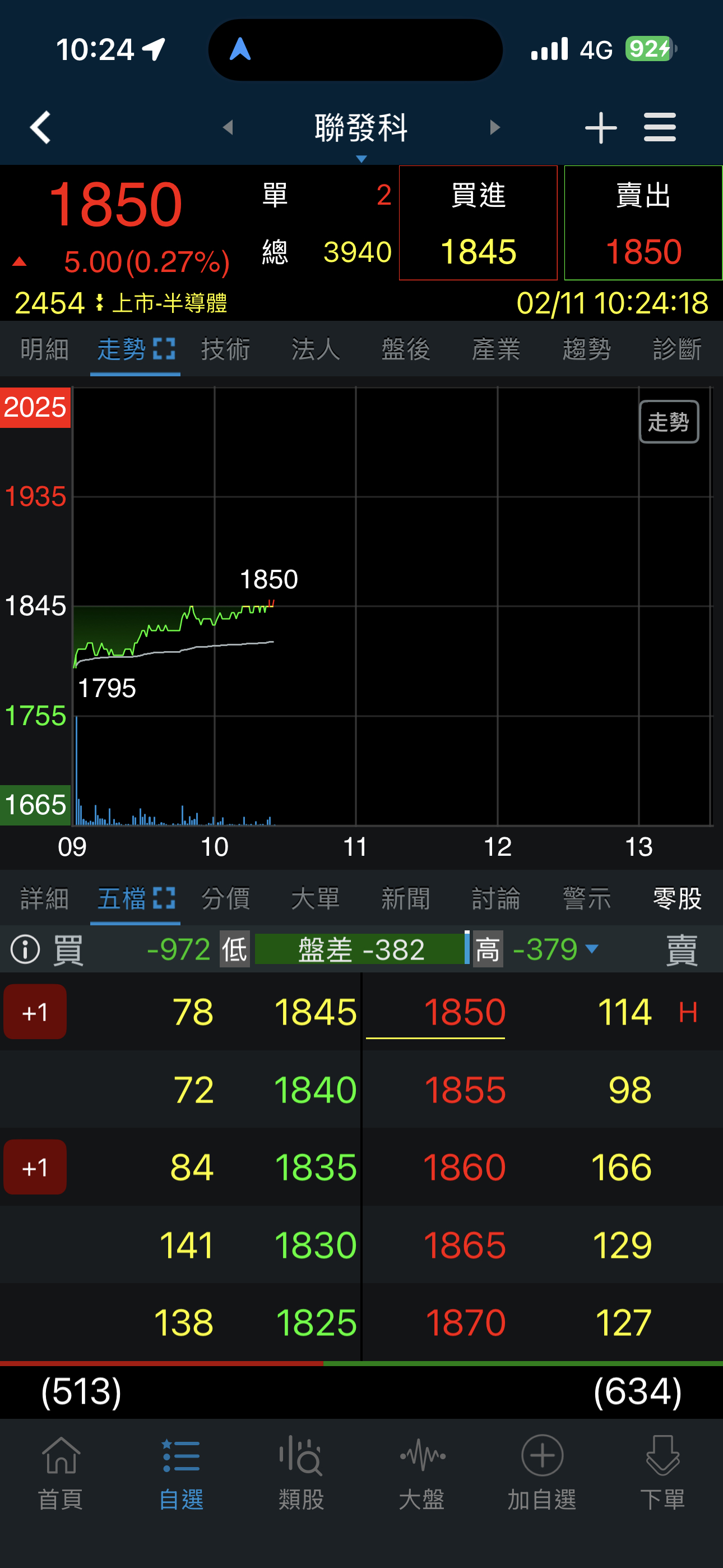
Task: Open the stock selector triangle under 聯發科
Action: pos(361,158)
